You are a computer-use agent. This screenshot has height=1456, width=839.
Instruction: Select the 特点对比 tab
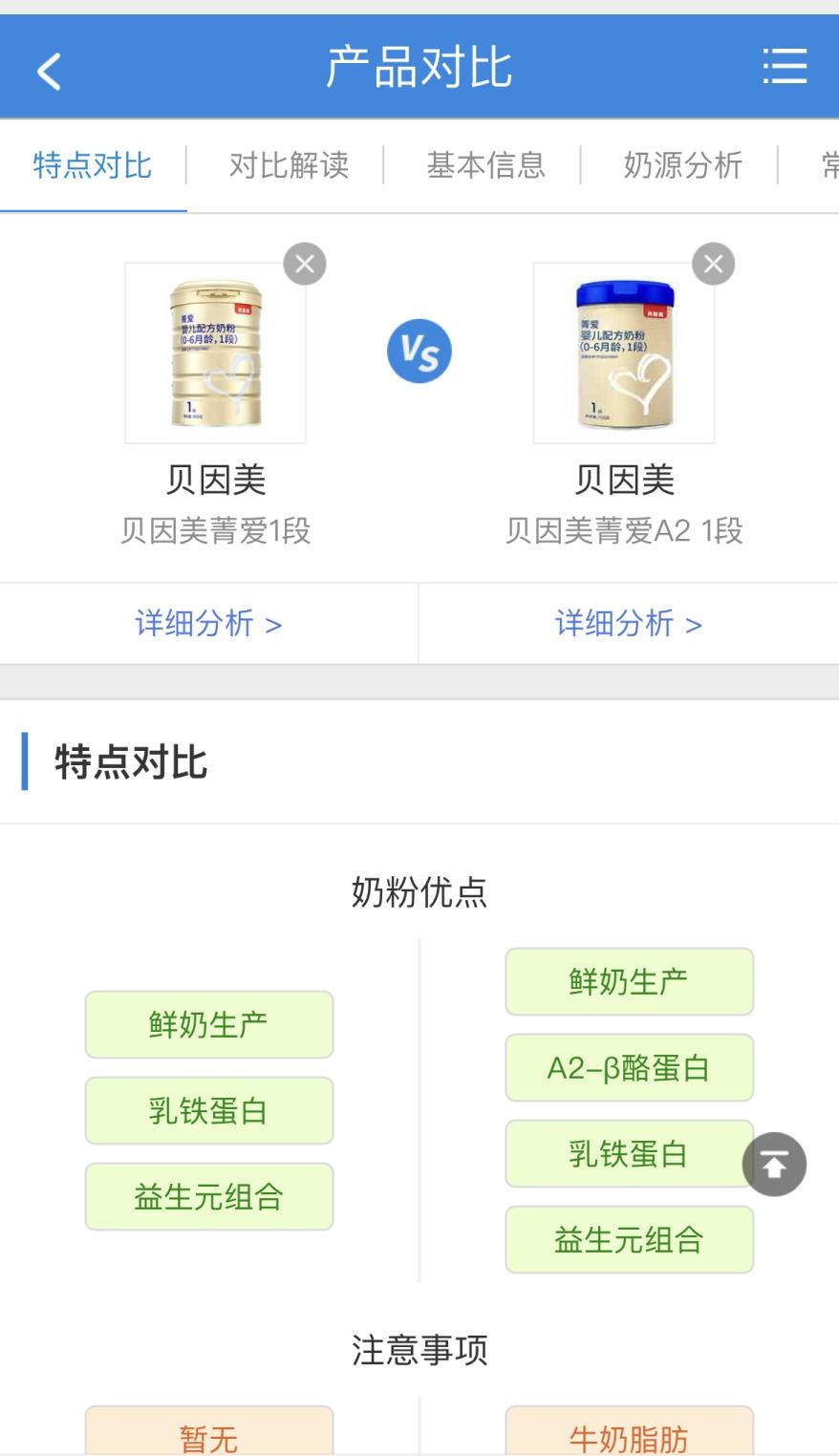click(92, 165)
